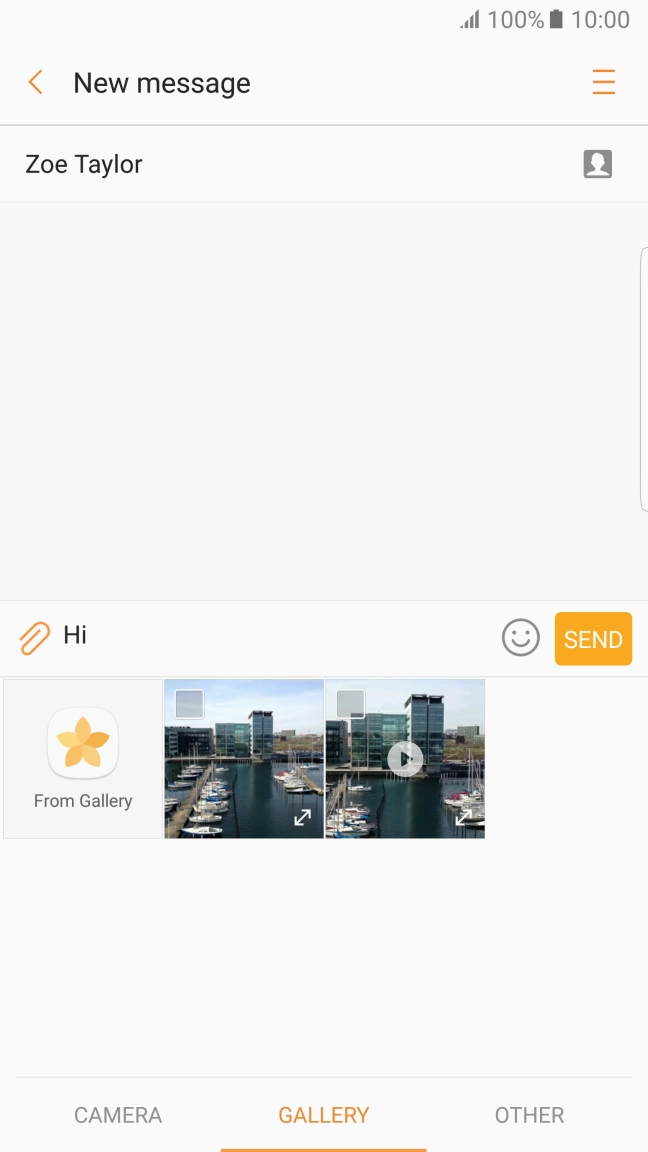
Task: Switch to the Camera tab
Action: coord(118,1115)
